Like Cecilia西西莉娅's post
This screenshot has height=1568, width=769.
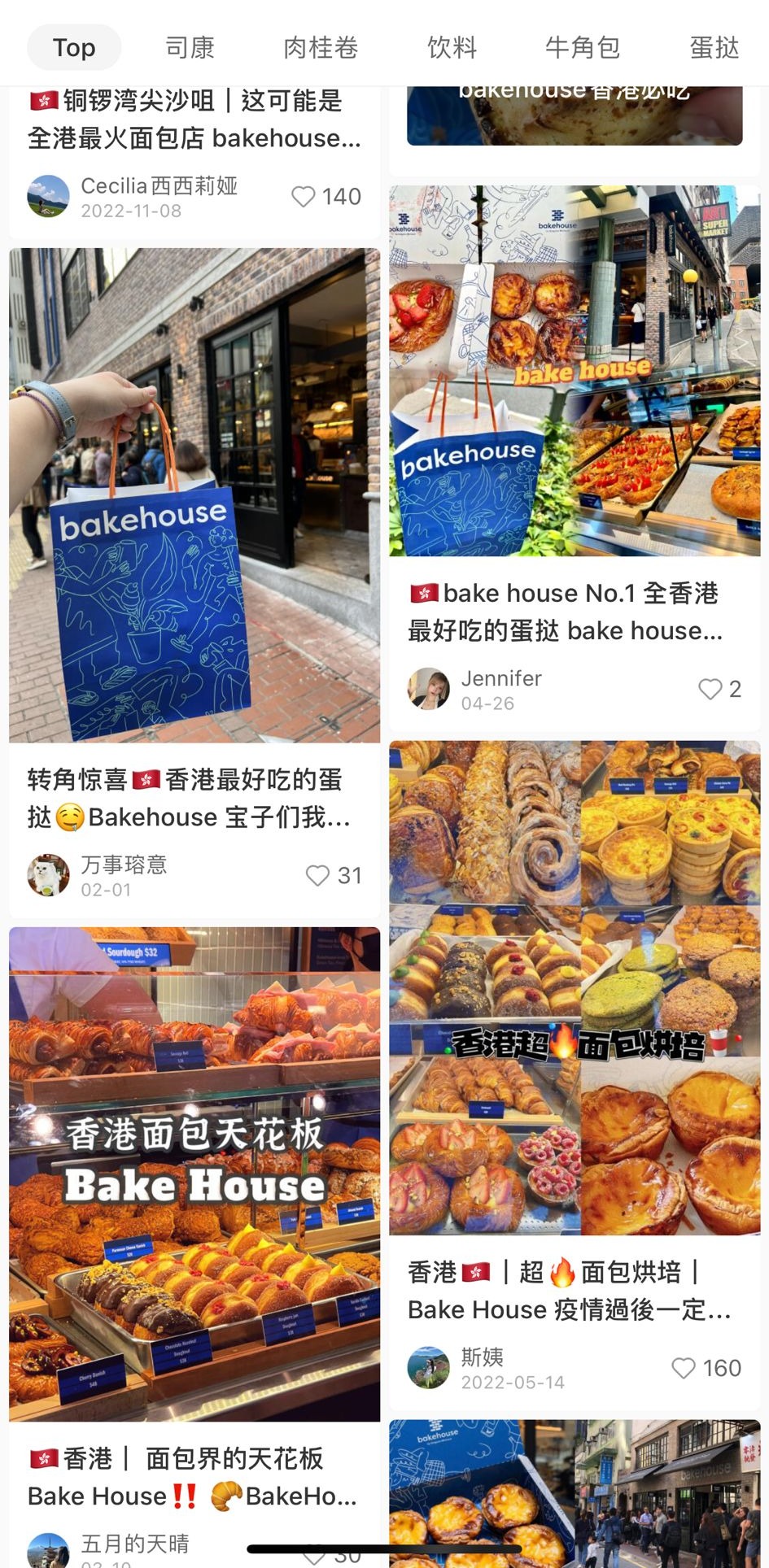304,197
